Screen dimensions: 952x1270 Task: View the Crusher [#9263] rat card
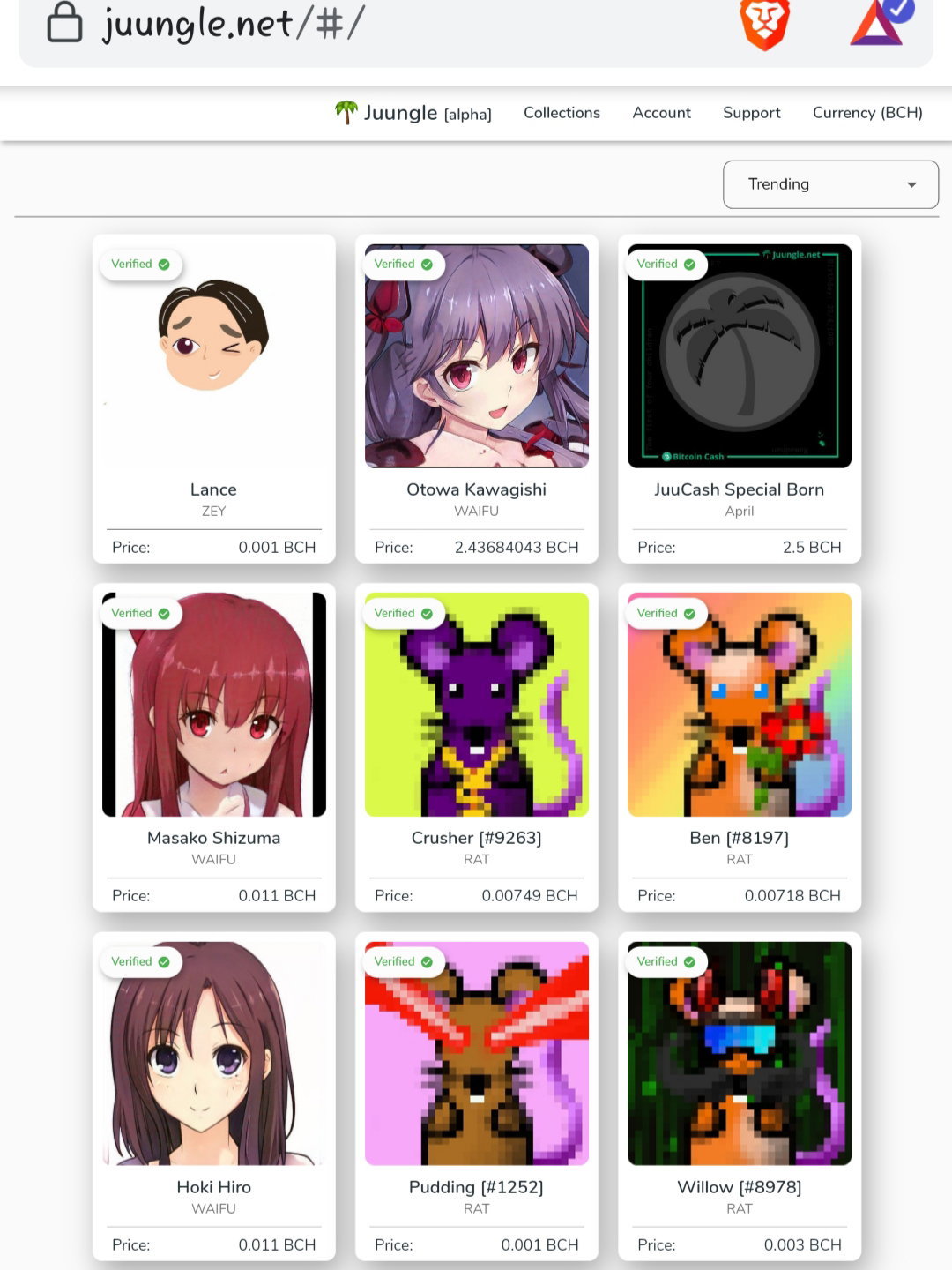(477, 747)
